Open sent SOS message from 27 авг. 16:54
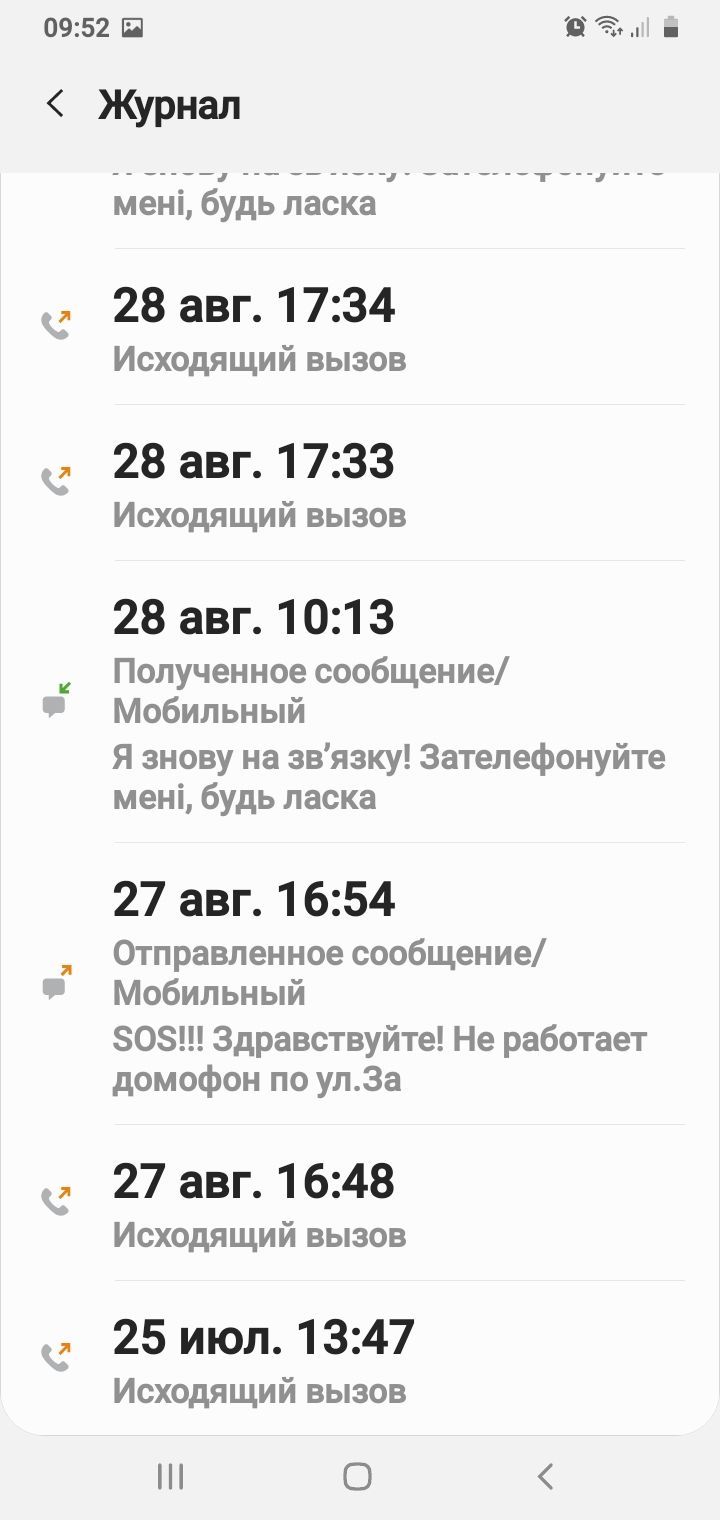Image resolution: width=720 pixels, height=1520 pixels. [x=360, y=984]
